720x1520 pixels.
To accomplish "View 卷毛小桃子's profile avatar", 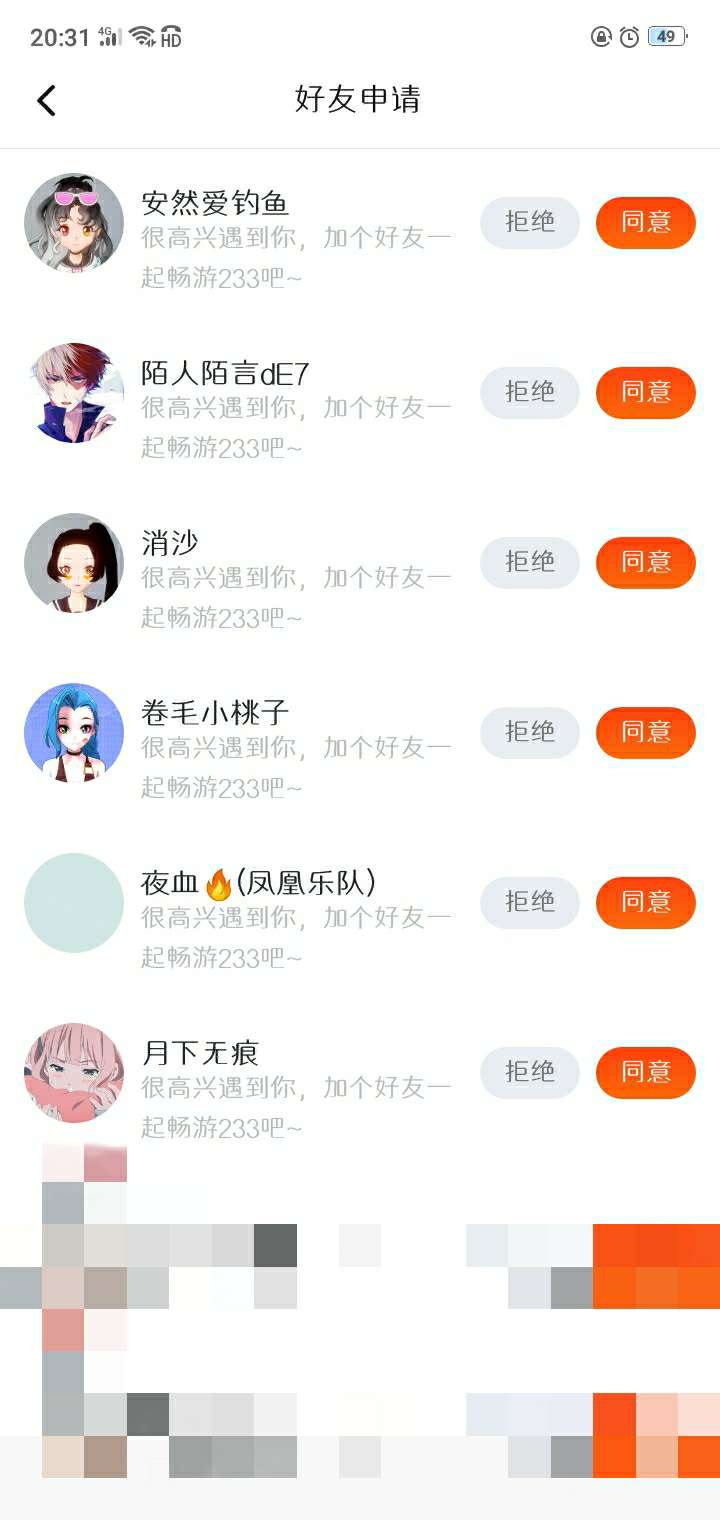I will coord(74,732).
